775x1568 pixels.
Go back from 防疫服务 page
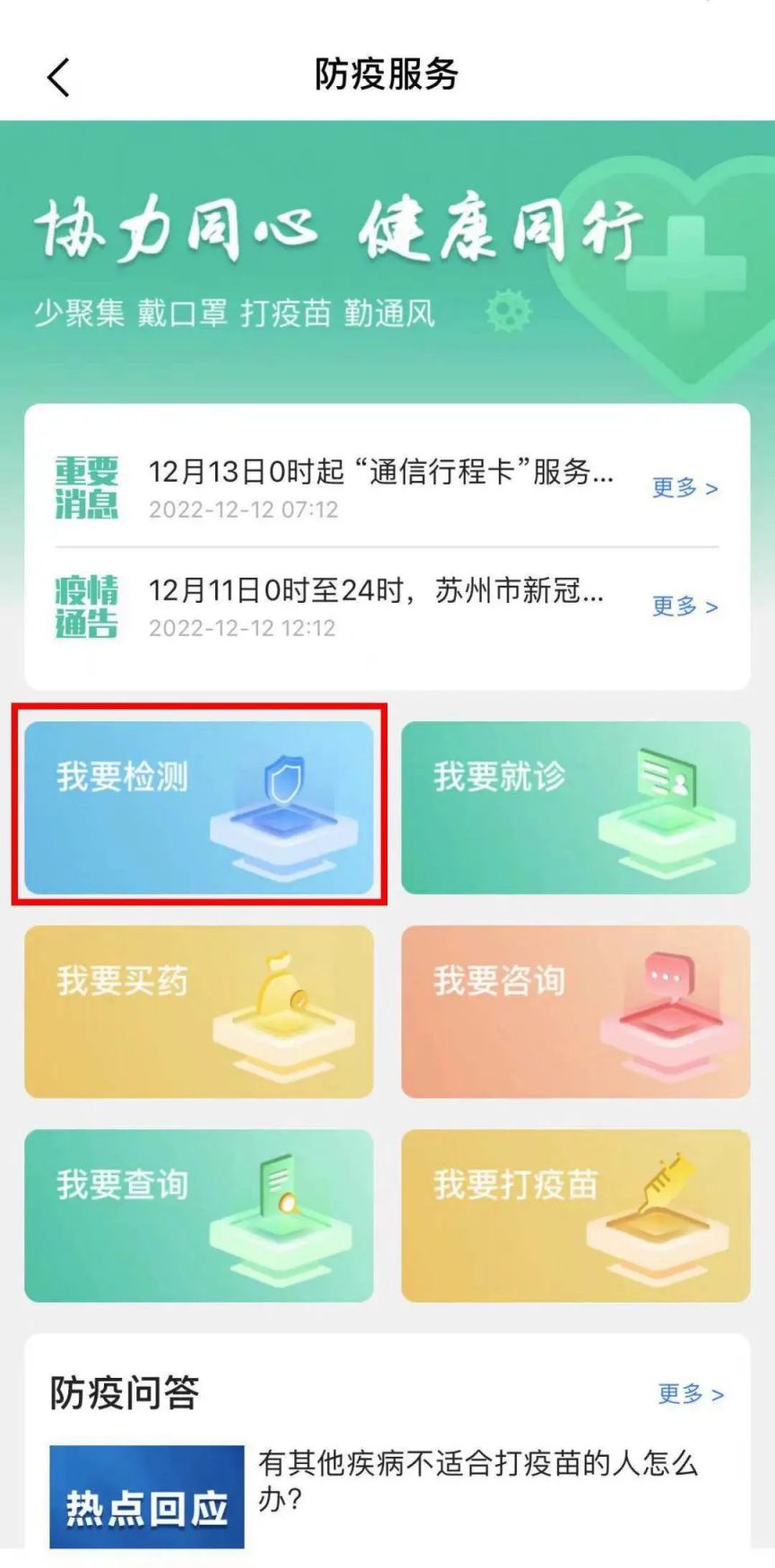(58, 77)
